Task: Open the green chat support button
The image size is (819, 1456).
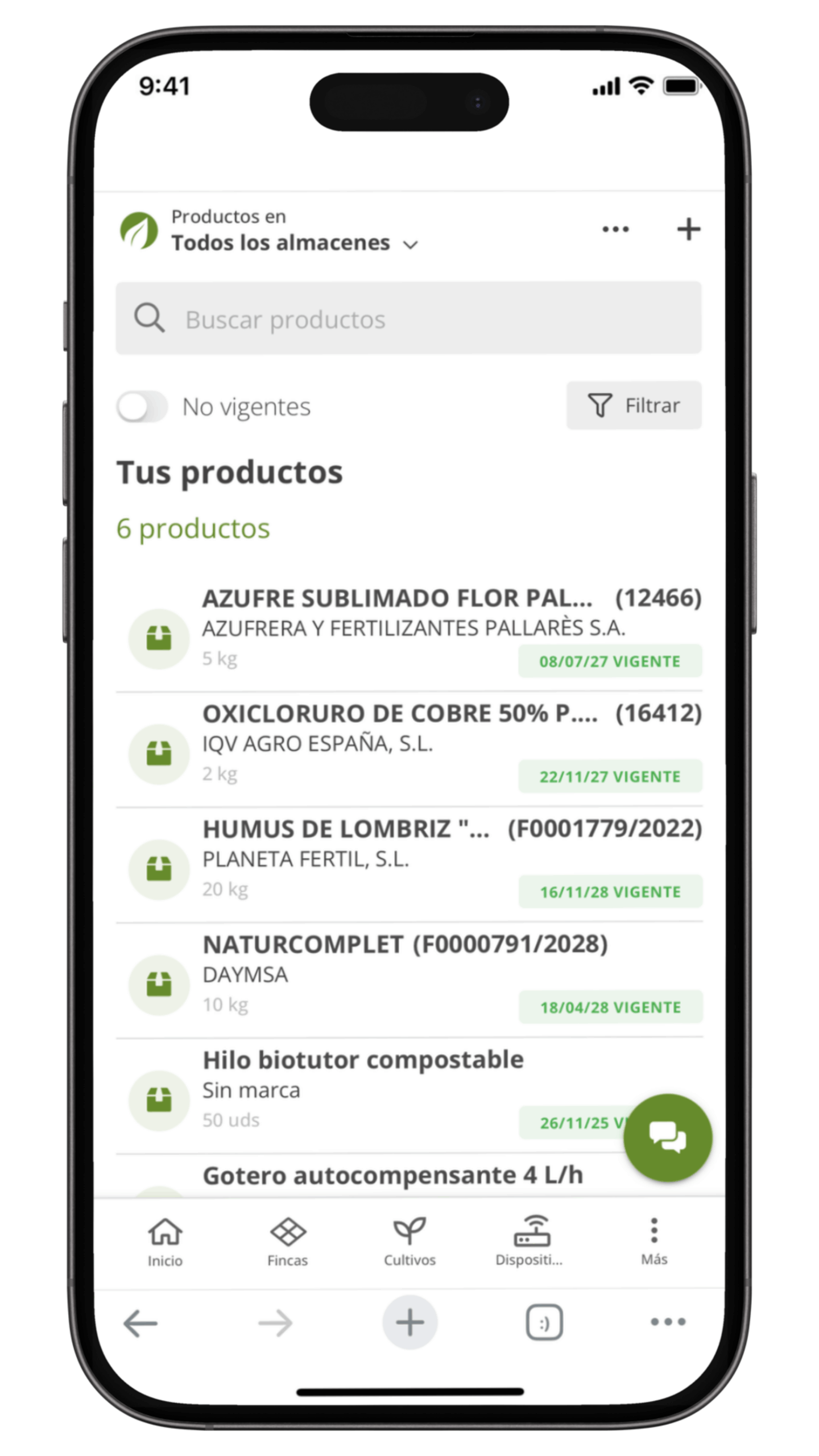Action: tap(667, 1137)
